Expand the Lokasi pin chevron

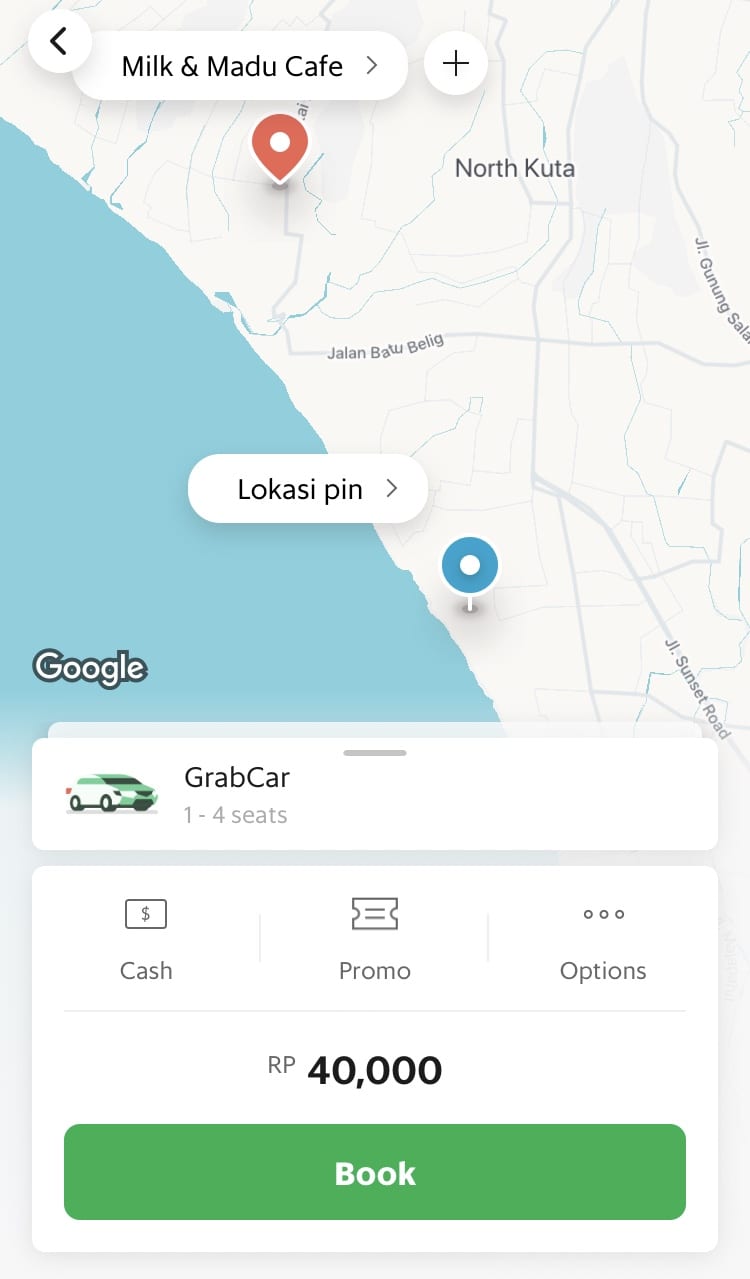coord(394,489)
